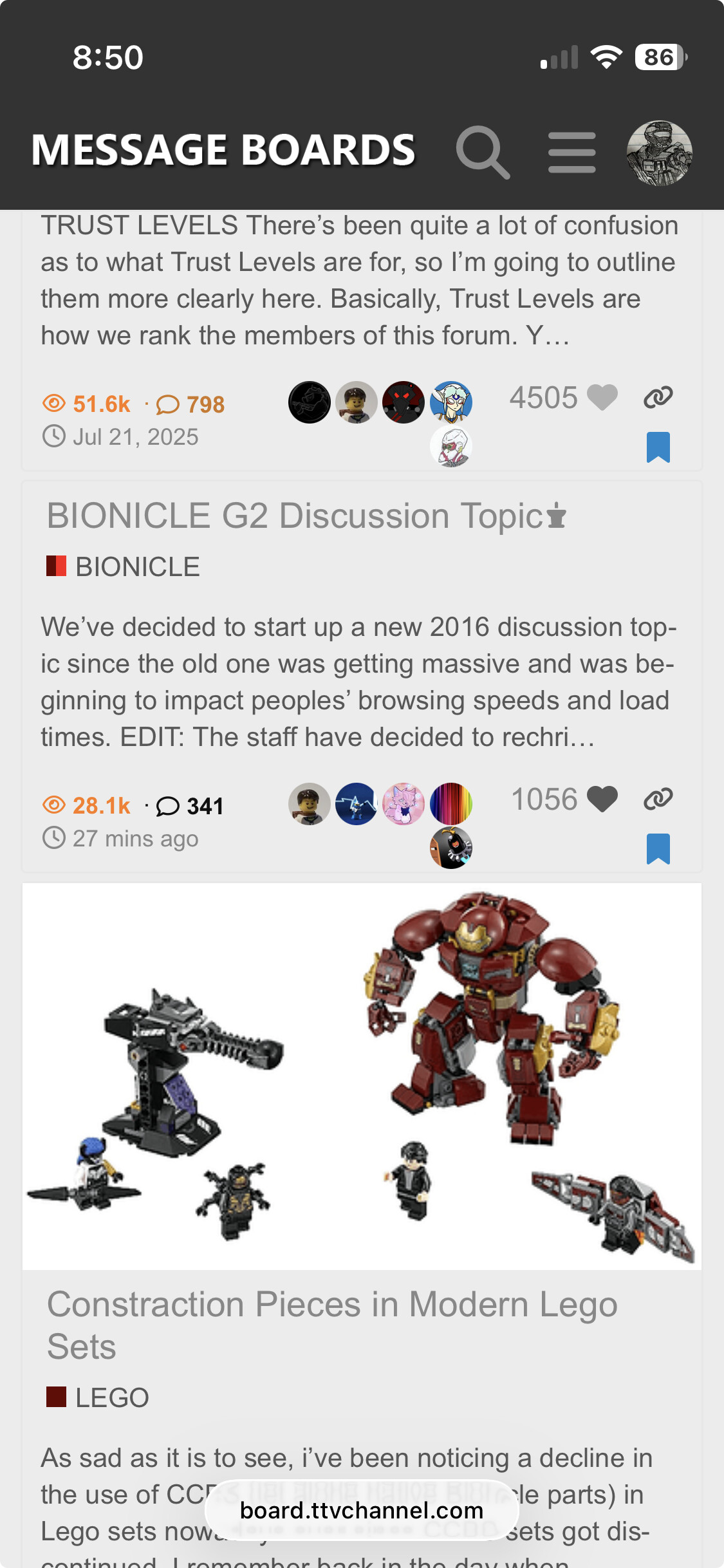Open the hamburger menu
Image resolution: width=724 pixels, height=1568 pixels.
[x=571, y=153]
